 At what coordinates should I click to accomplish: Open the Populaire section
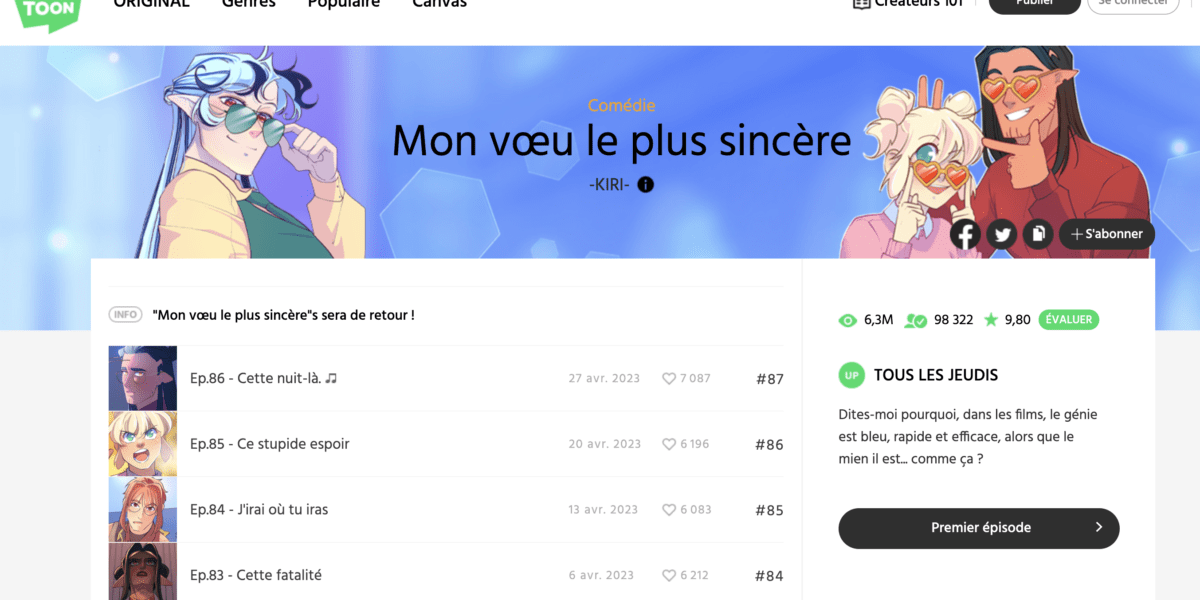[x=343, y=5]
